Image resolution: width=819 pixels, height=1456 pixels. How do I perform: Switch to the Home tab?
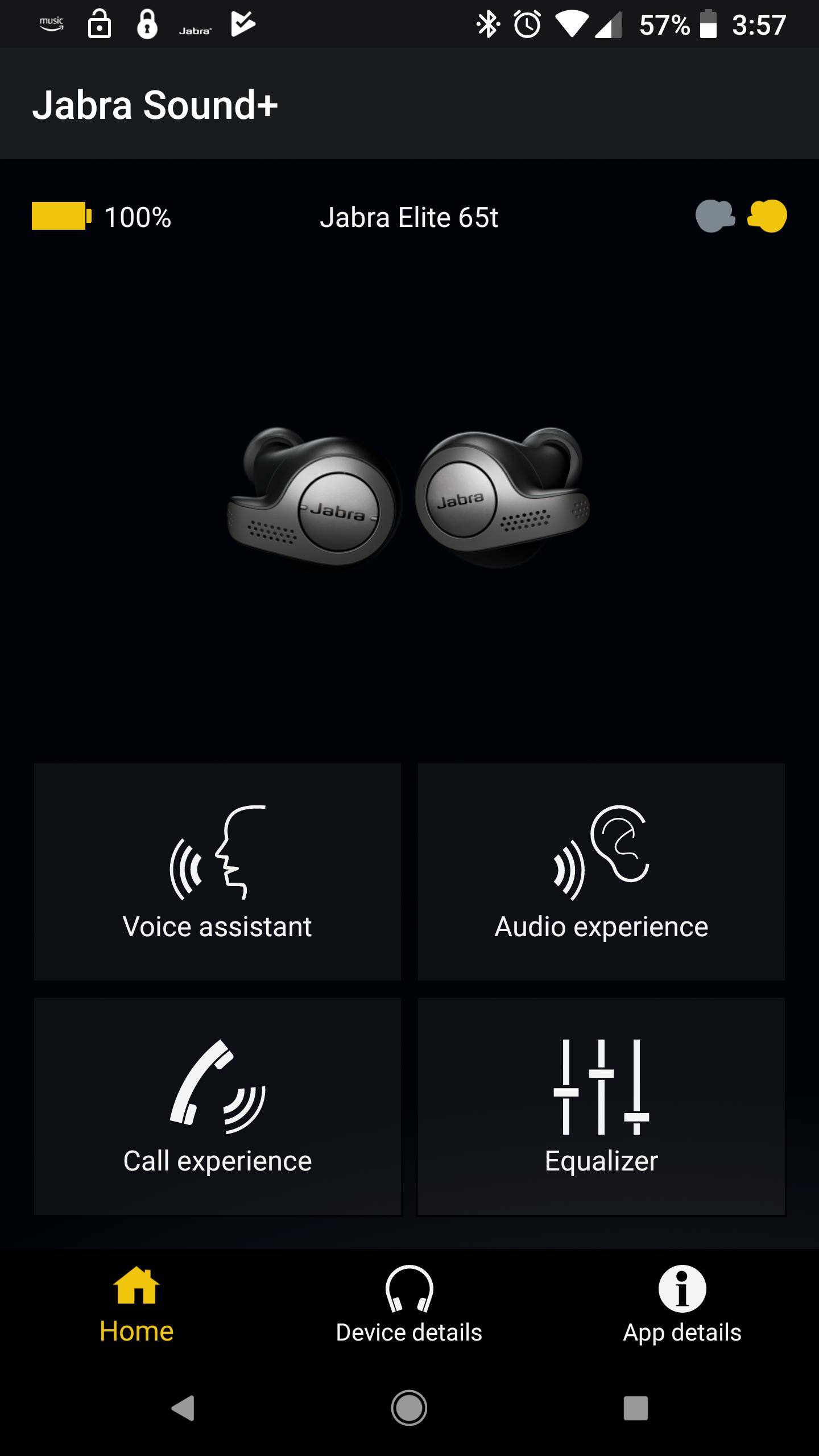pos(136,1306)
